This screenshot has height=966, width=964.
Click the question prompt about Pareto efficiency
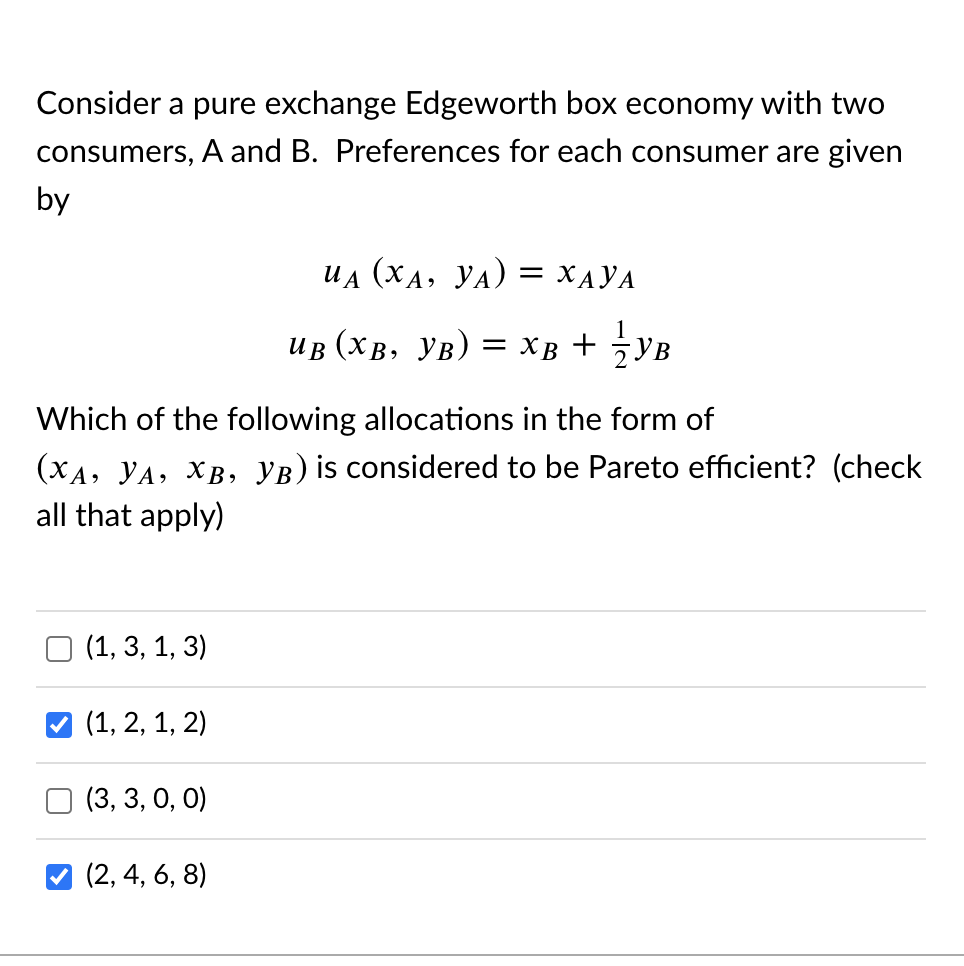(x=479, y=467)
